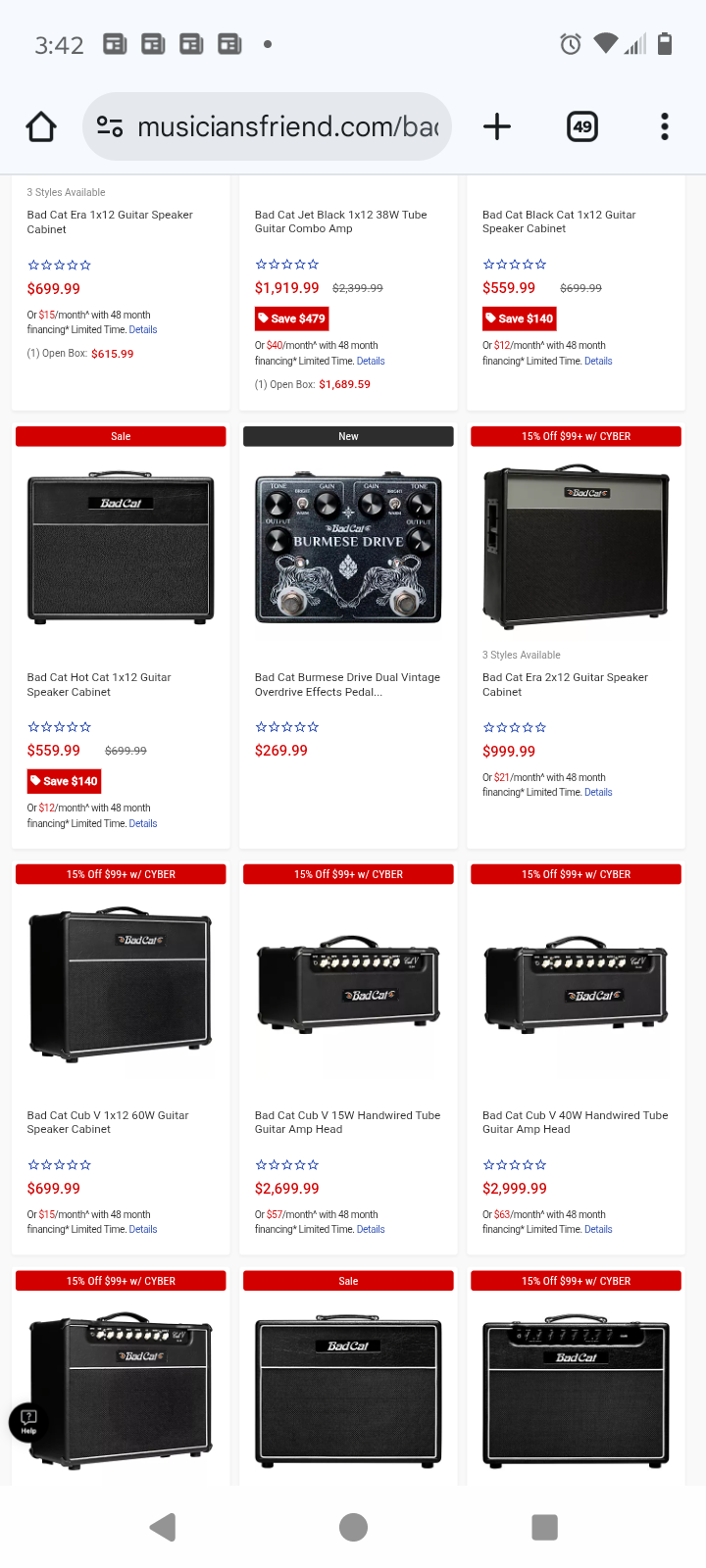Open financing Details for Era 1x12 cabinet

(143, 330)
